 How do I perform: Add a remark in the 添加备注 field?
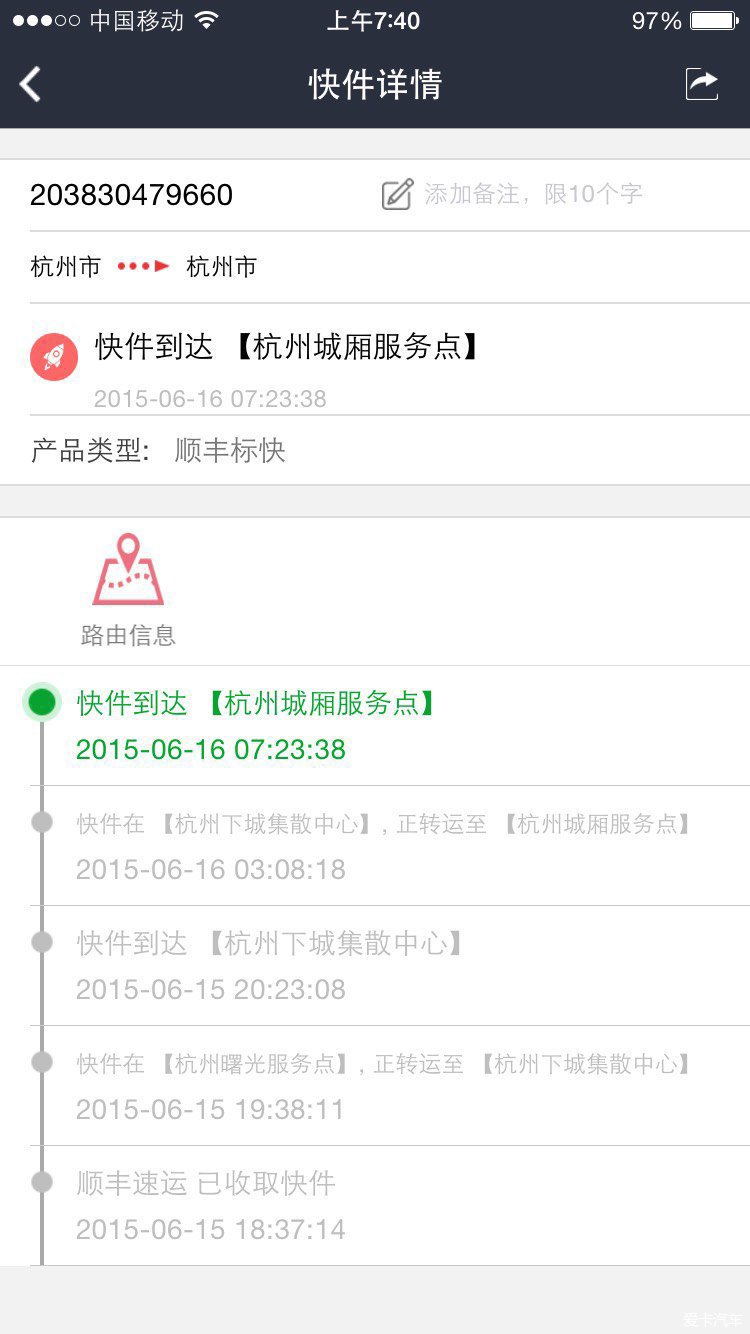(512, 194)
